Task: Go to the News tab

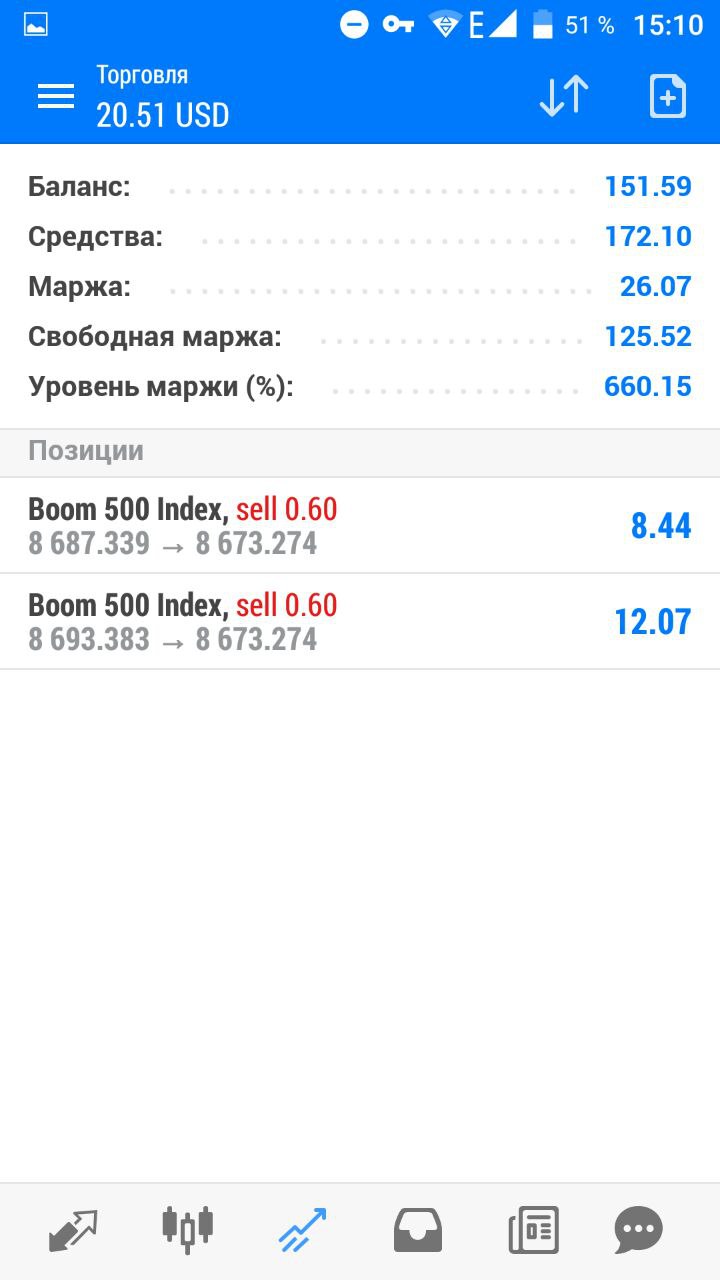Action: pyautogui.click(x=533, y=1230)
